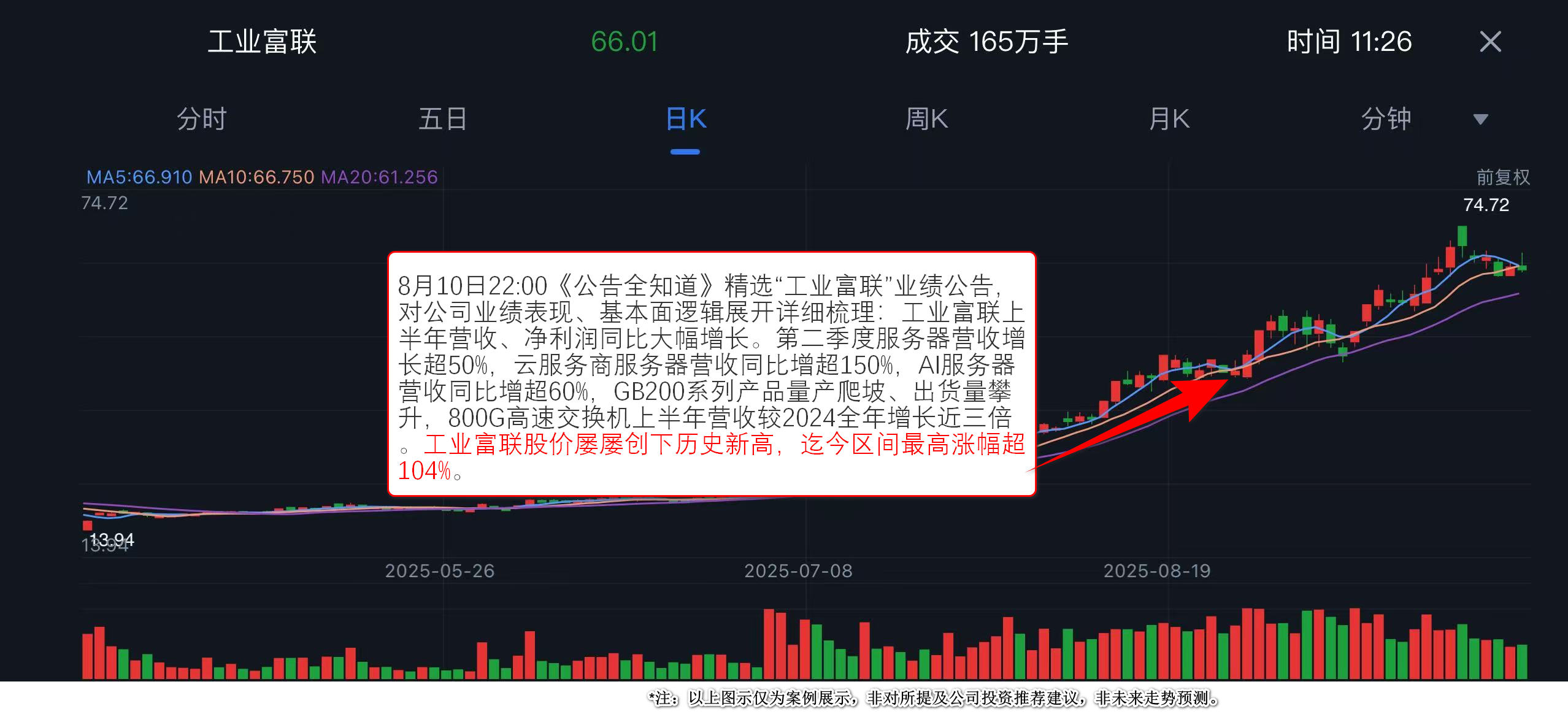This screenshot has width=1568, height=714.
Task: Switch to the 分时 tab
Action: tap(202, 118)
